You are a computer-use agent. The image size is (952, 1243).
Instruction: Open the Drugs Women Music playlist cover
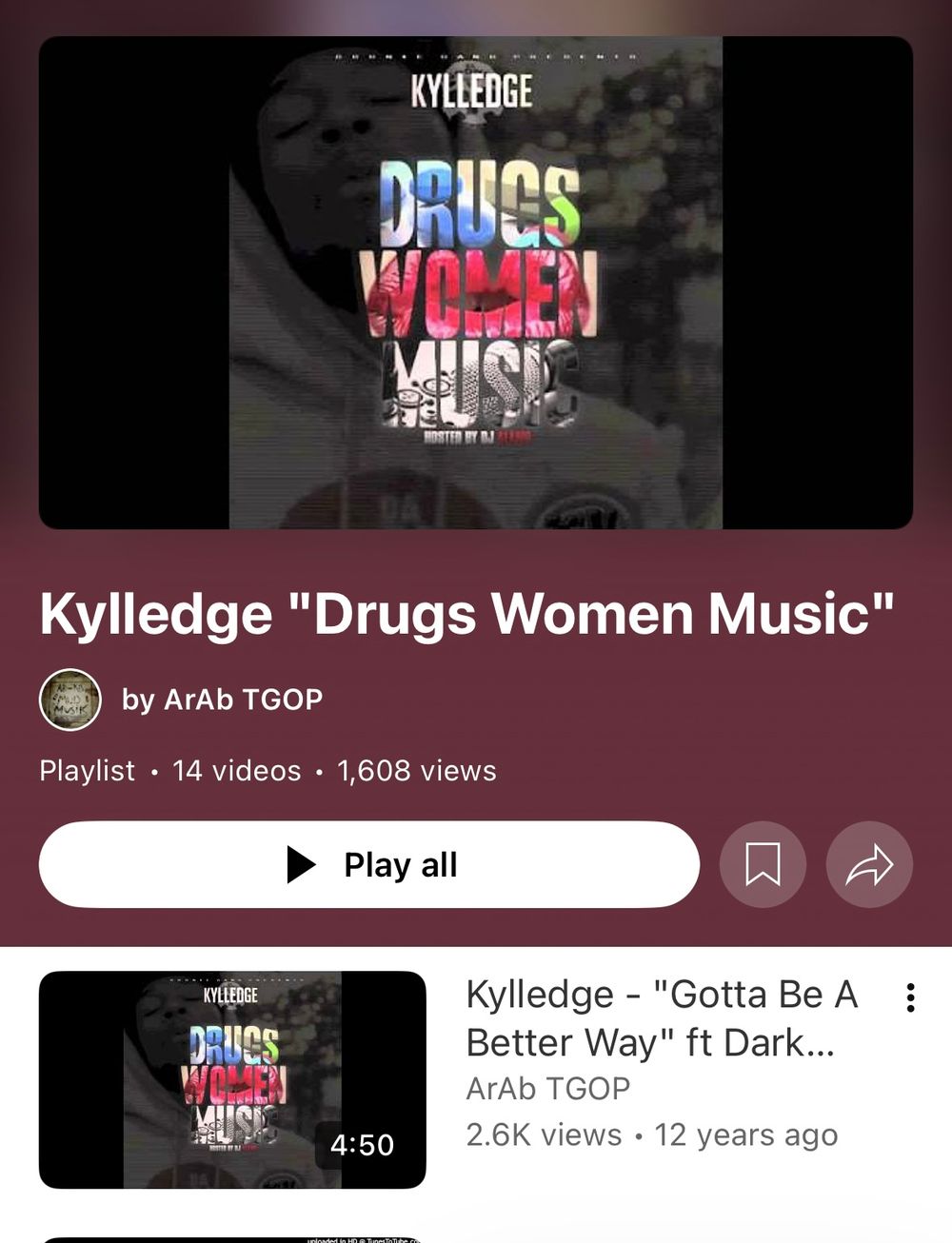[x=475, y=283]
